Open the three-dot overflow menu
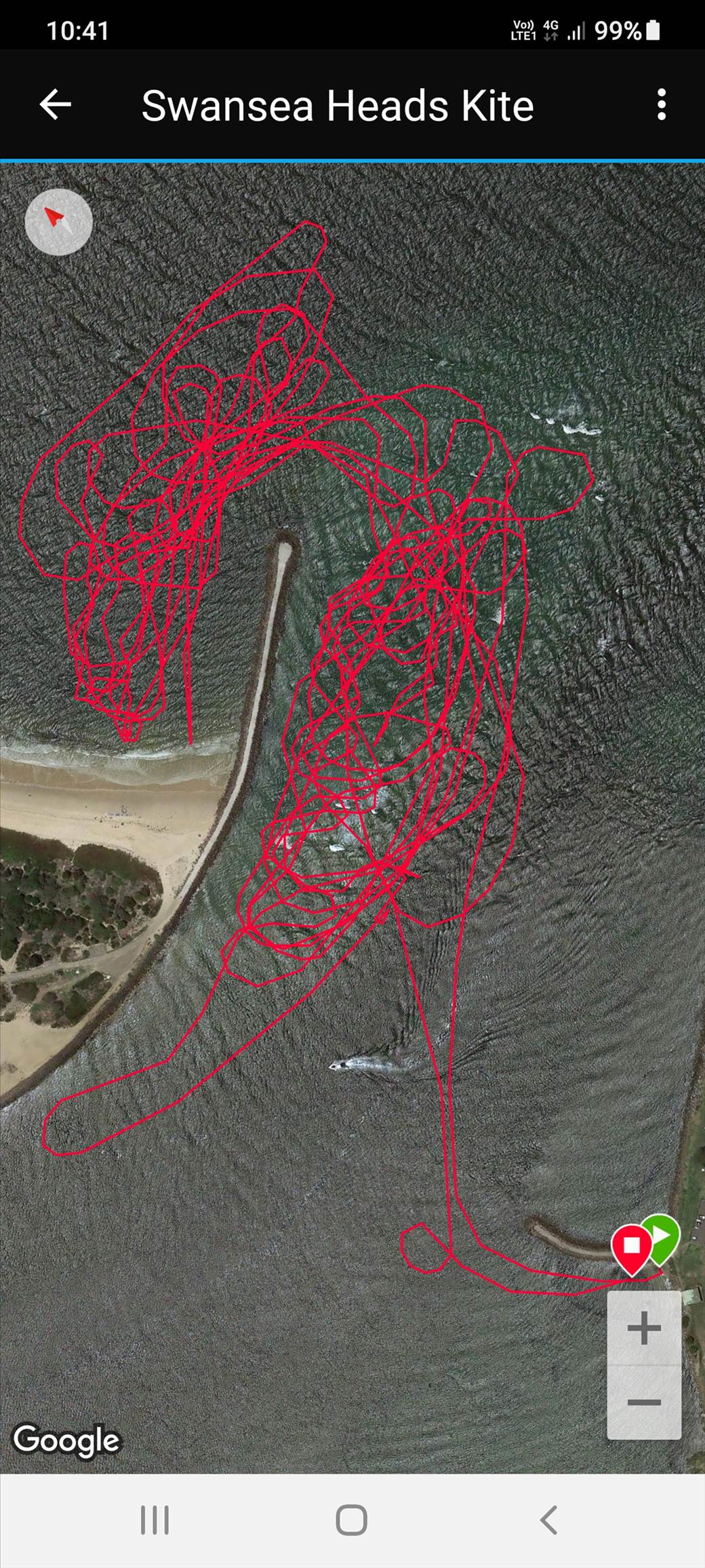The image size is (705, 1568). point(662,105)
